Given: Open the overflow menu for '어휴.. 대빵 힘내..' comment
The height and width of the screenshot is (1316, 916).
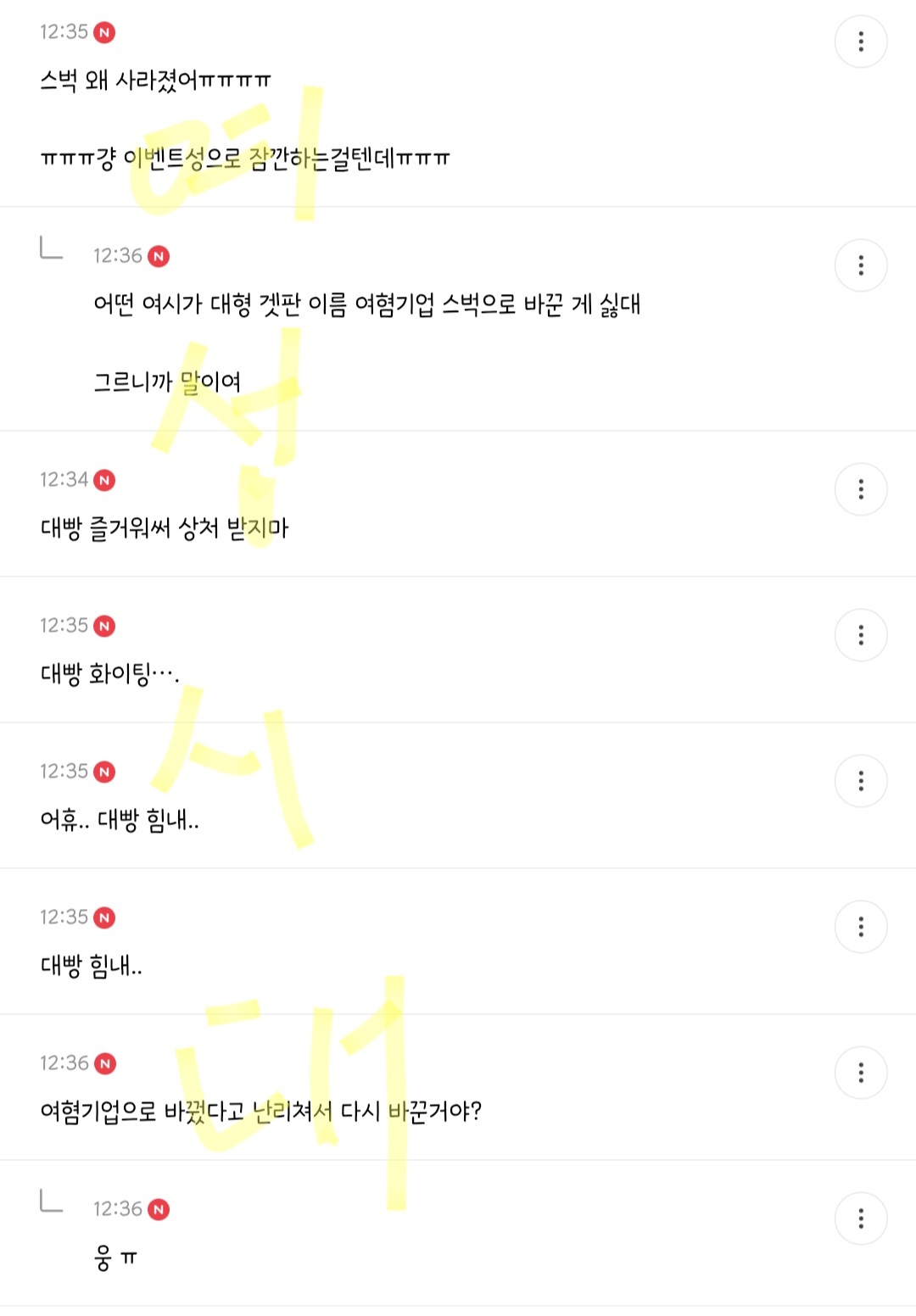Looking at the screenshot, I should click(x=861, y=781).
